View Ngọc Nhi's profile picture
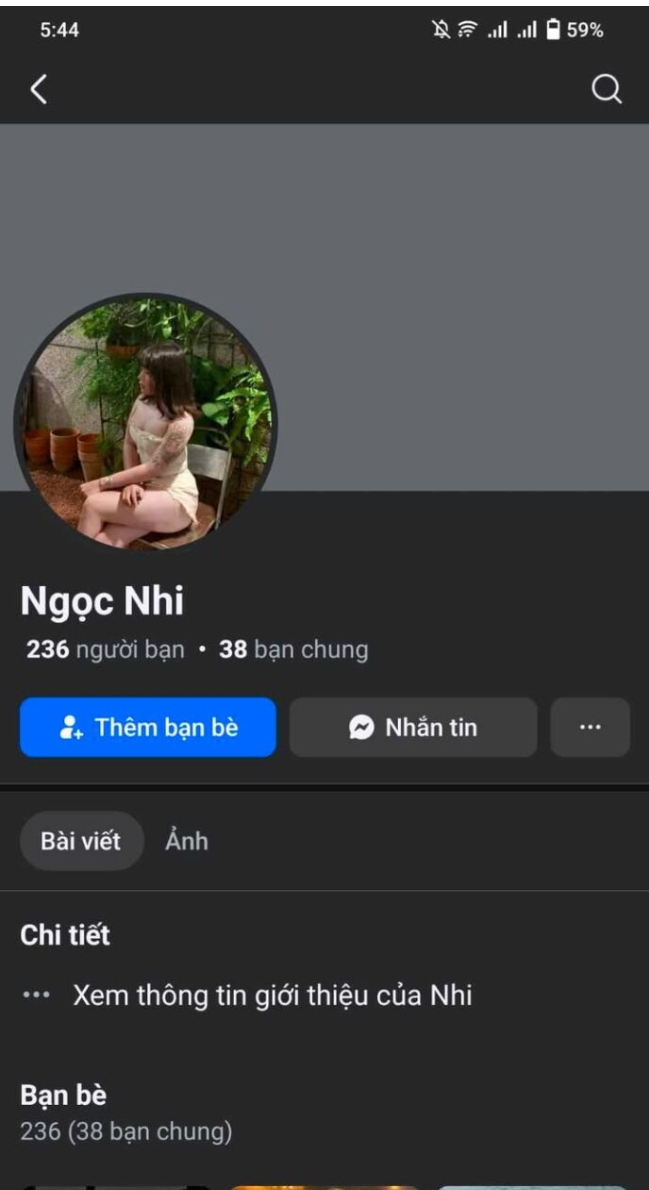The width and height of the screenshot is (649, 1190). 146,424
